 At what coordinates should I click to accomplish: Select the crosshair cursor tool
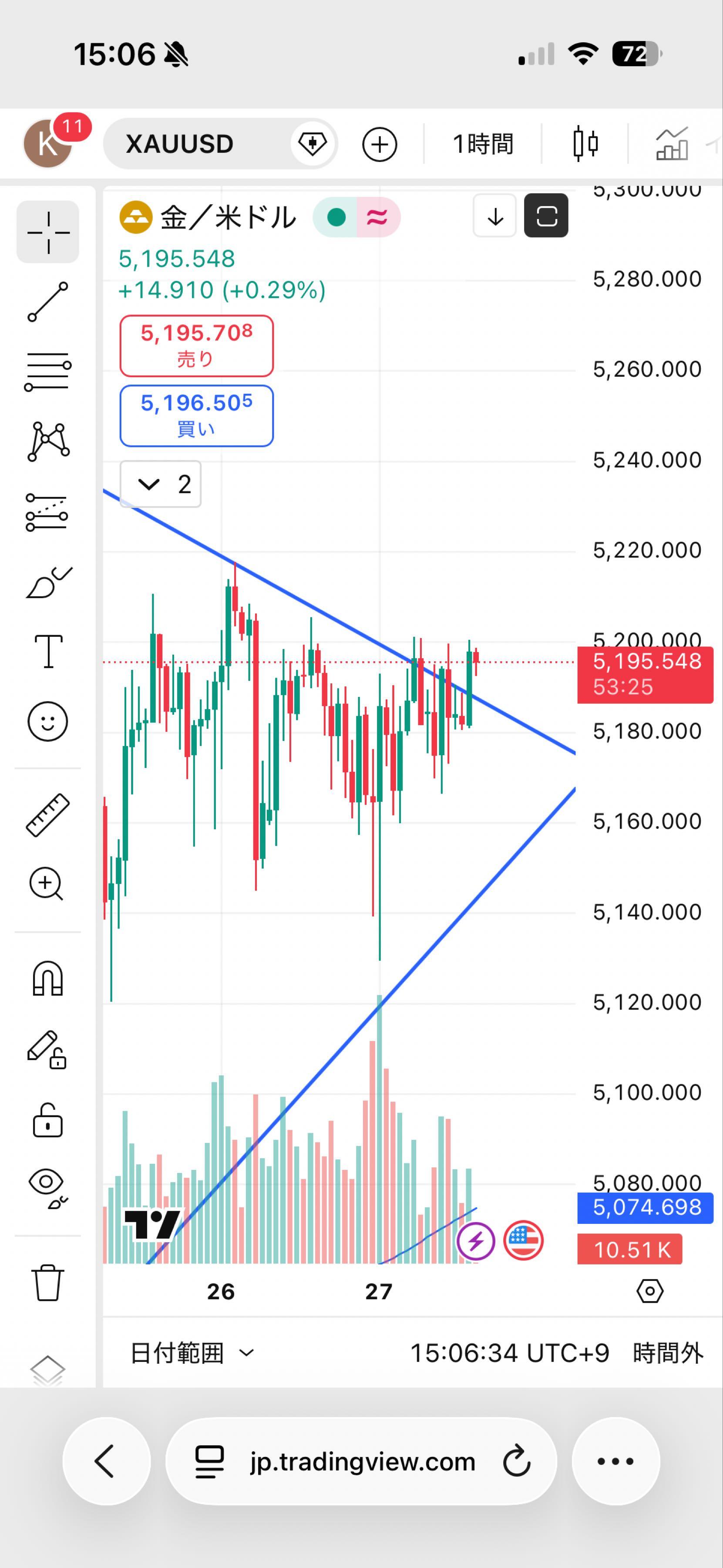click(x=48, y=232)
